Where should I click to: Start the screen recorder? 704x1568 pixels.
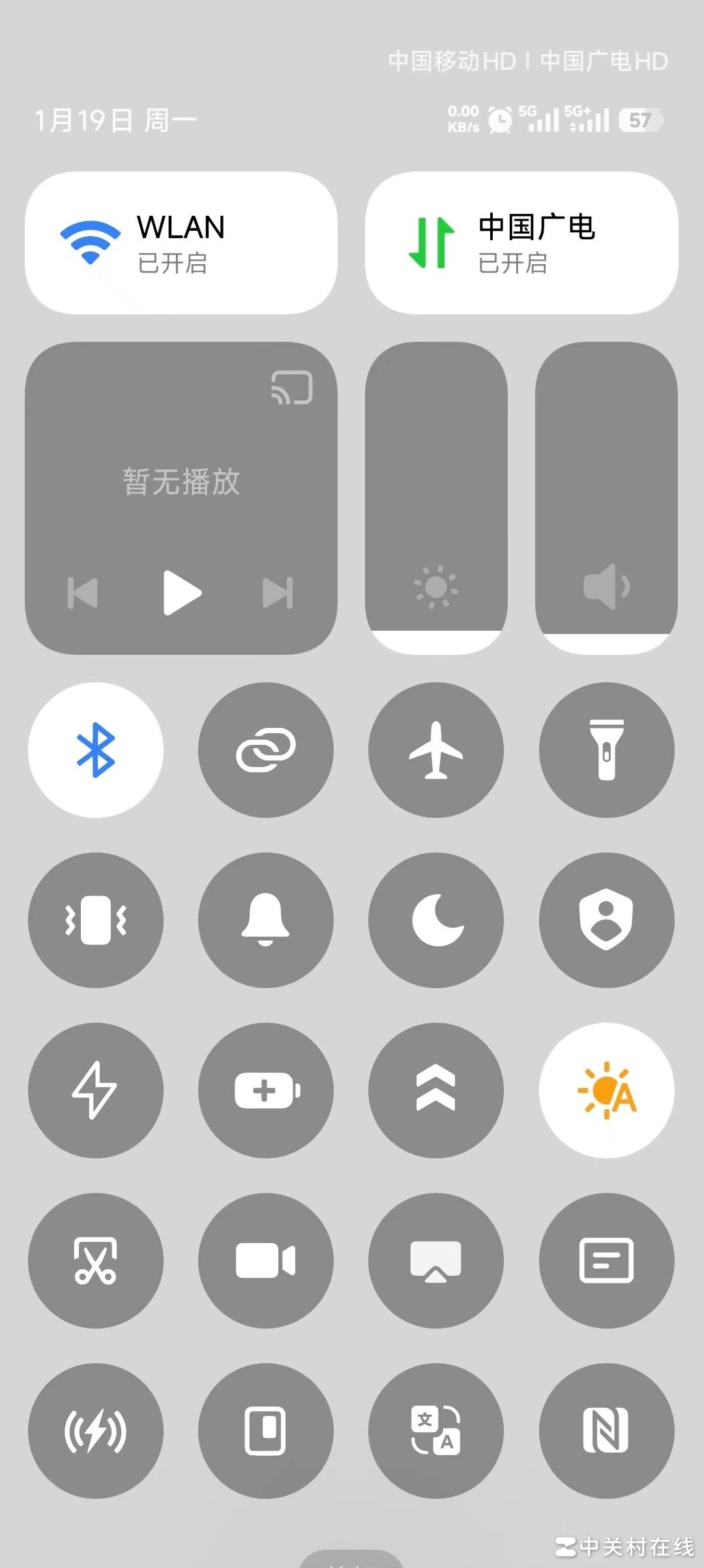pos(266,1261)
